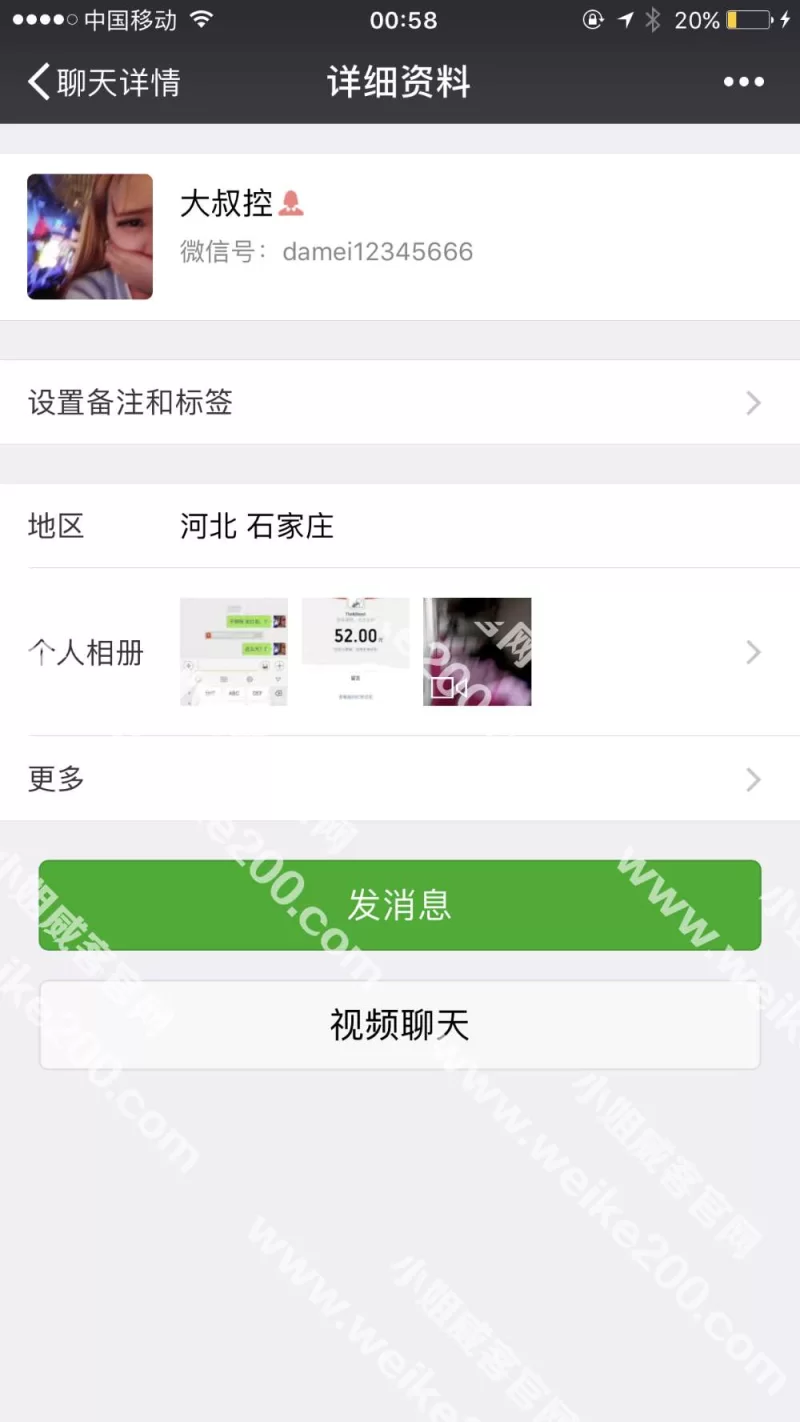Open the 更多 row
800x1422 pixels.
(400, 779)
